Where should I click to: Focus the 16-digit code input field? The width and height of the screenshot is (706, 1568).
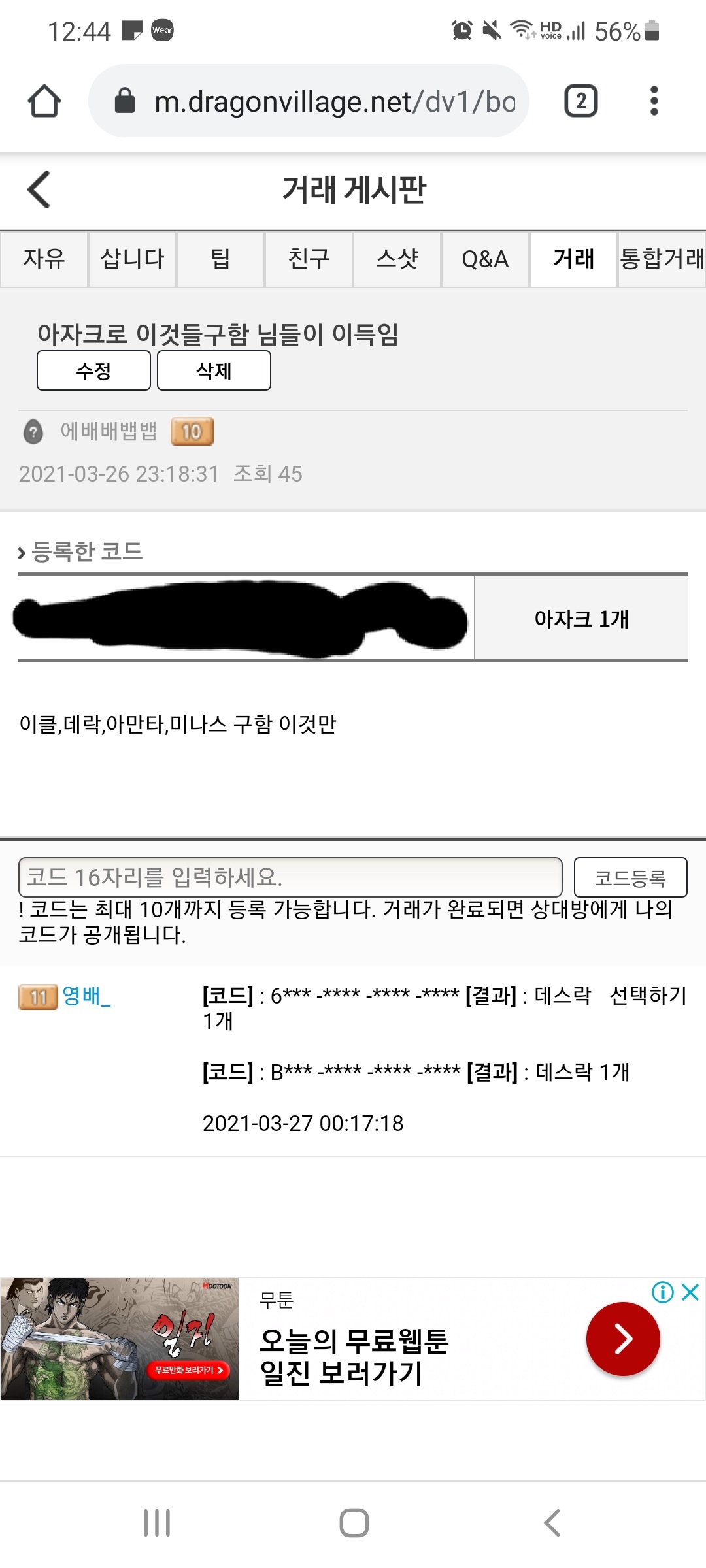click(290, 877)
